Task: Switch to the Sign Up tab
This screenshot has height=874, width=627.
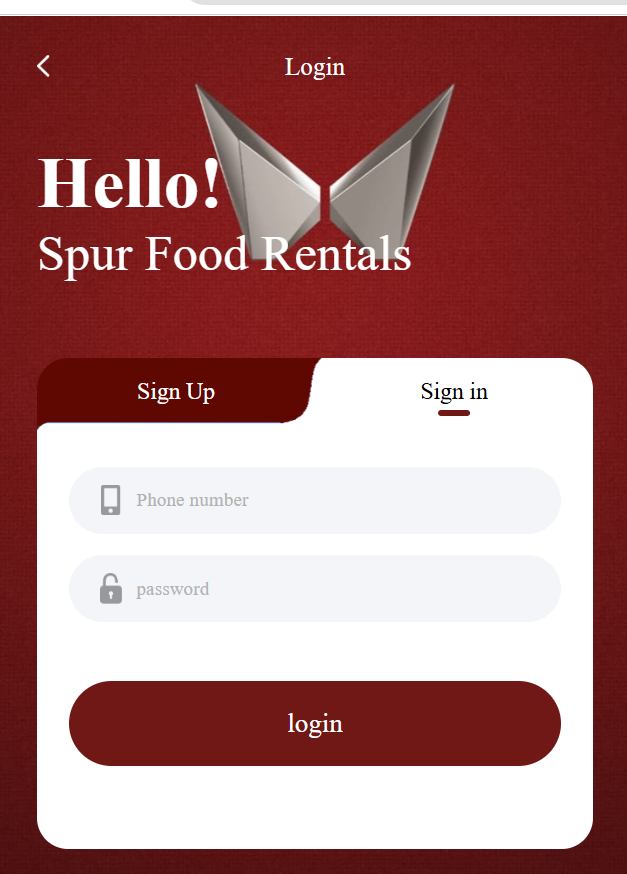Action: pyautogui.click(x=176, y=391)
